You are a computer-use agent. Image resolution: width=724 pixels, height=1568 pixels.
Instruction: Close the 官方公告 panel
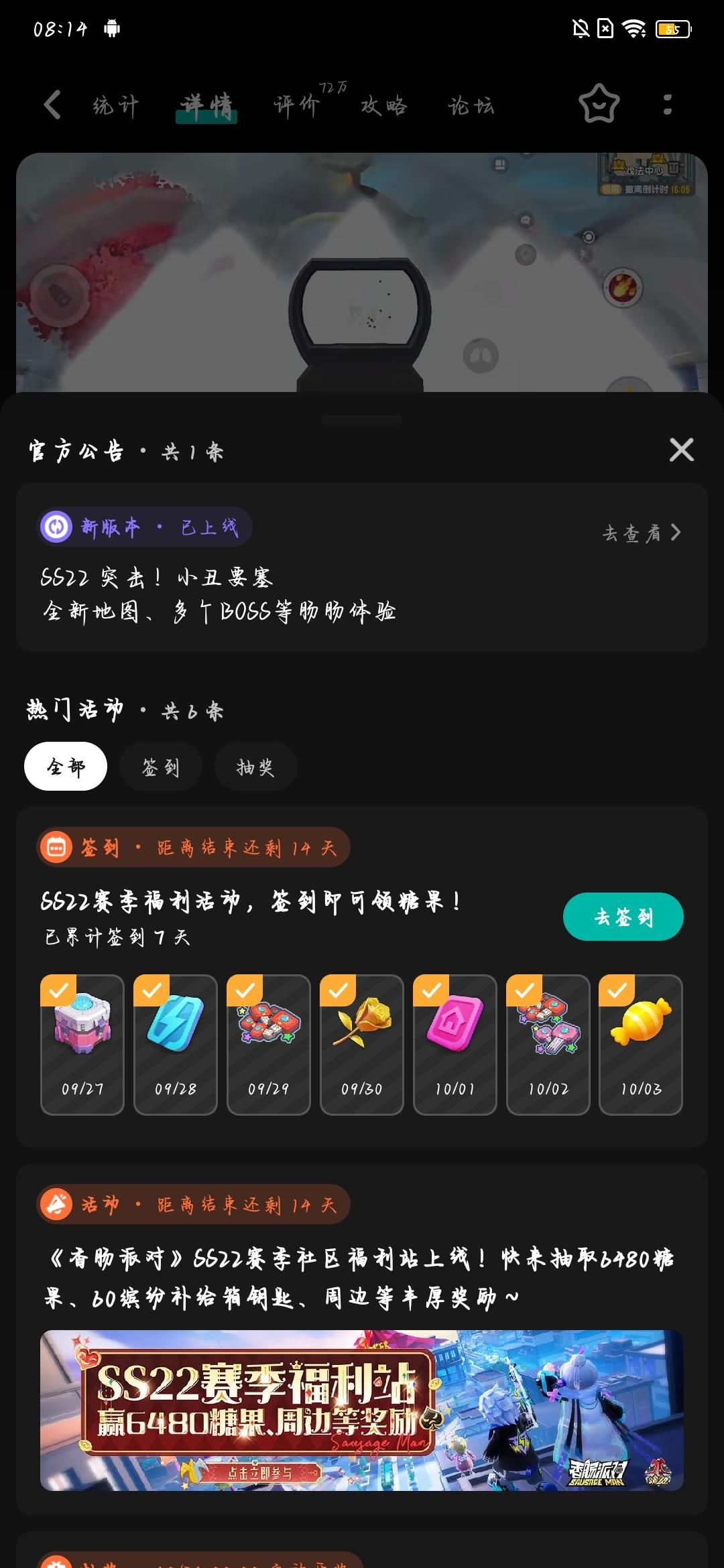tap(681, 450)
